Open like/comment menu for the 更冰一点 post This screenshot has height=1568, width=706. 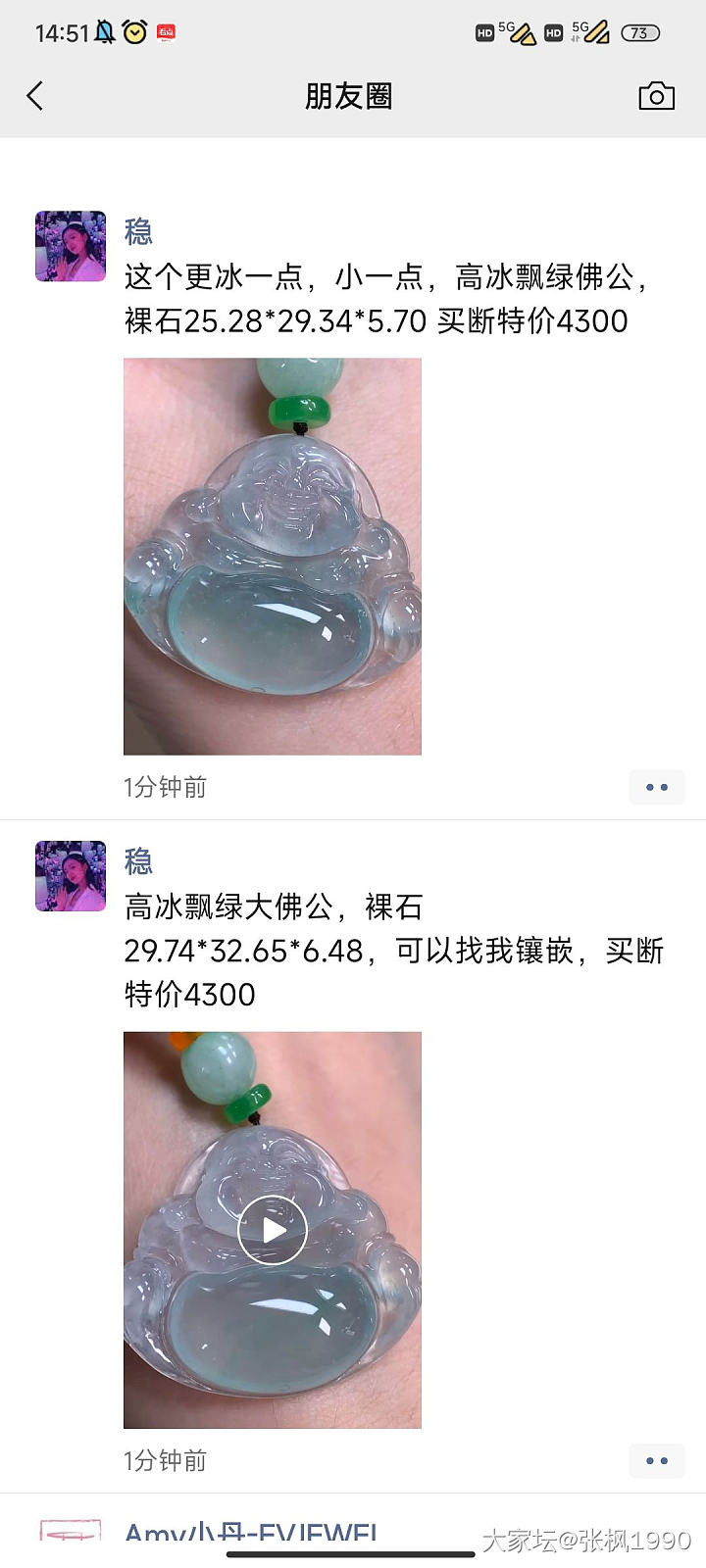coord(656,787)
